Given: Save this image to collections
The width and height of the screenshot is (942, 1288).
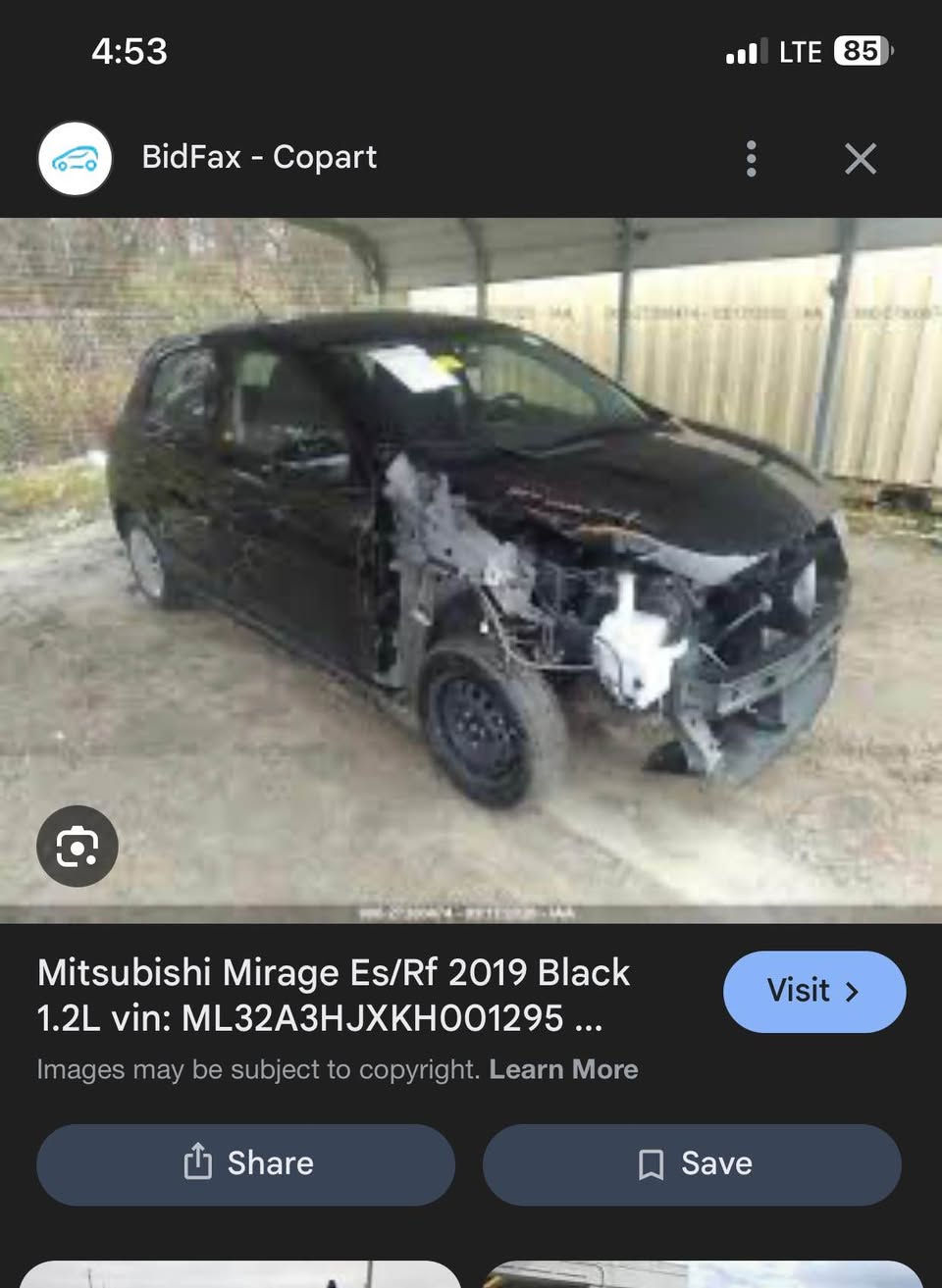Looking at the screenshot, I should [x=692, y=1163].
